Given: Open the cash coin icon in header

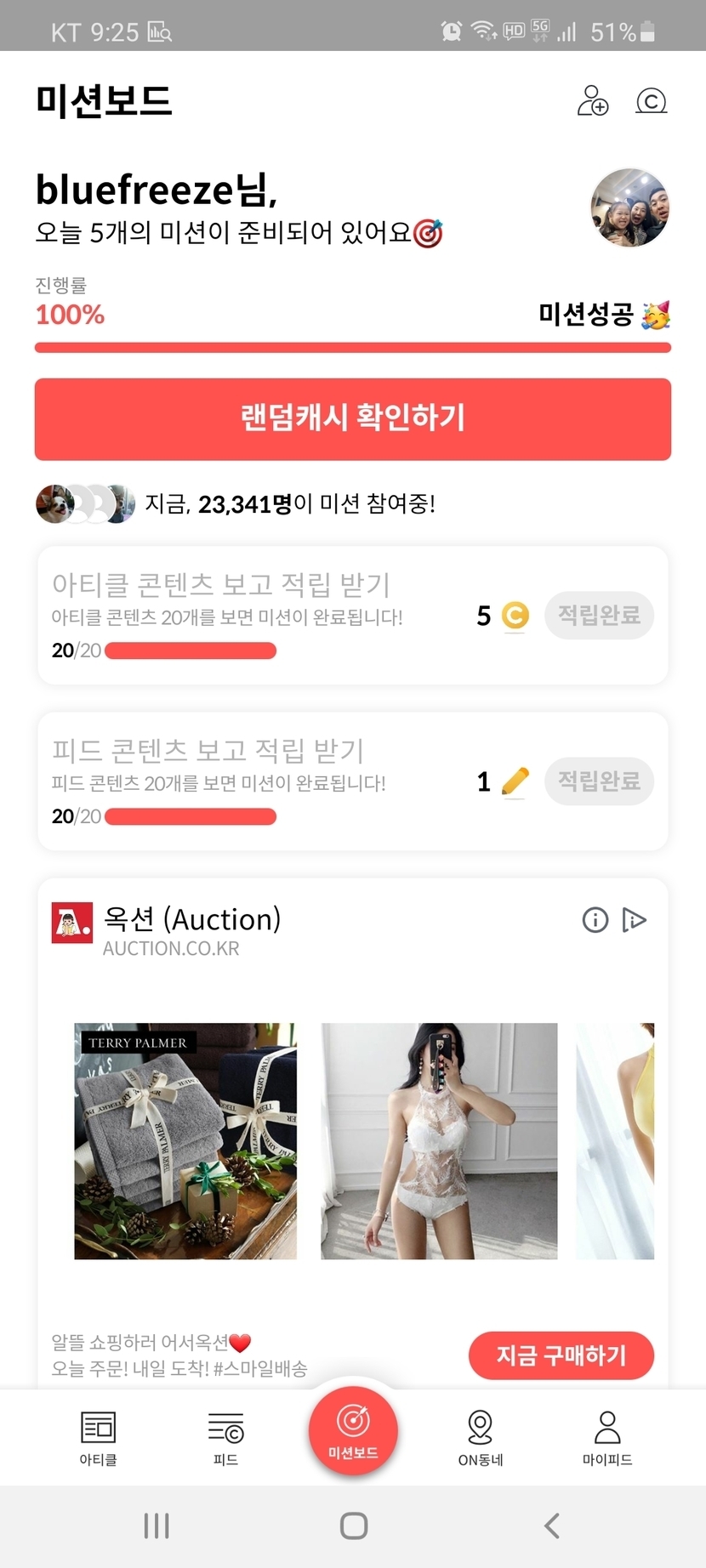Looking at the screenshot, I should click(651, 101).
